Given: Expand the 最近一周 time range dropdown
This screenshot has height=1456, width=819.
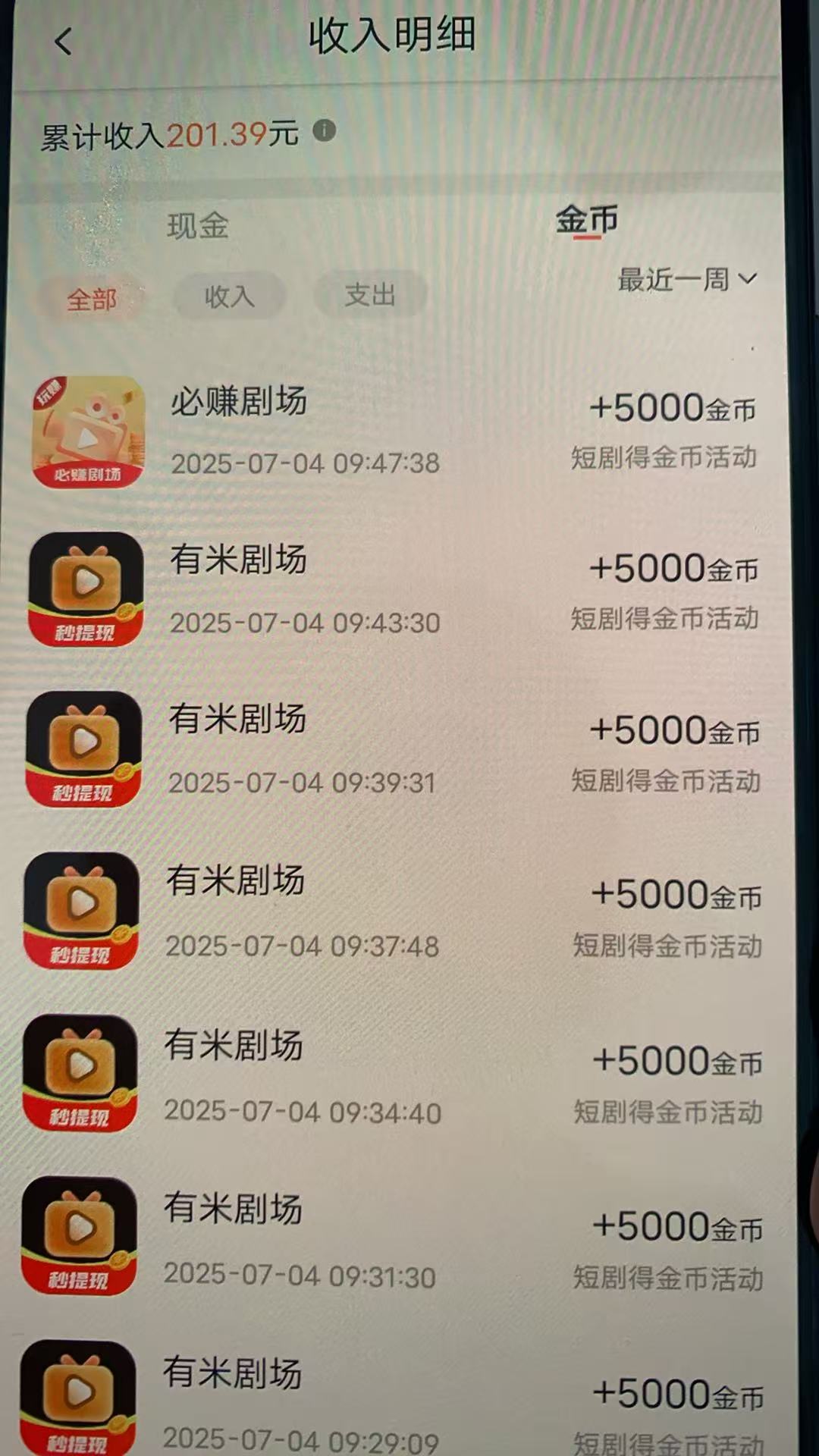Looking at the screenshot, I should [686, 280].
